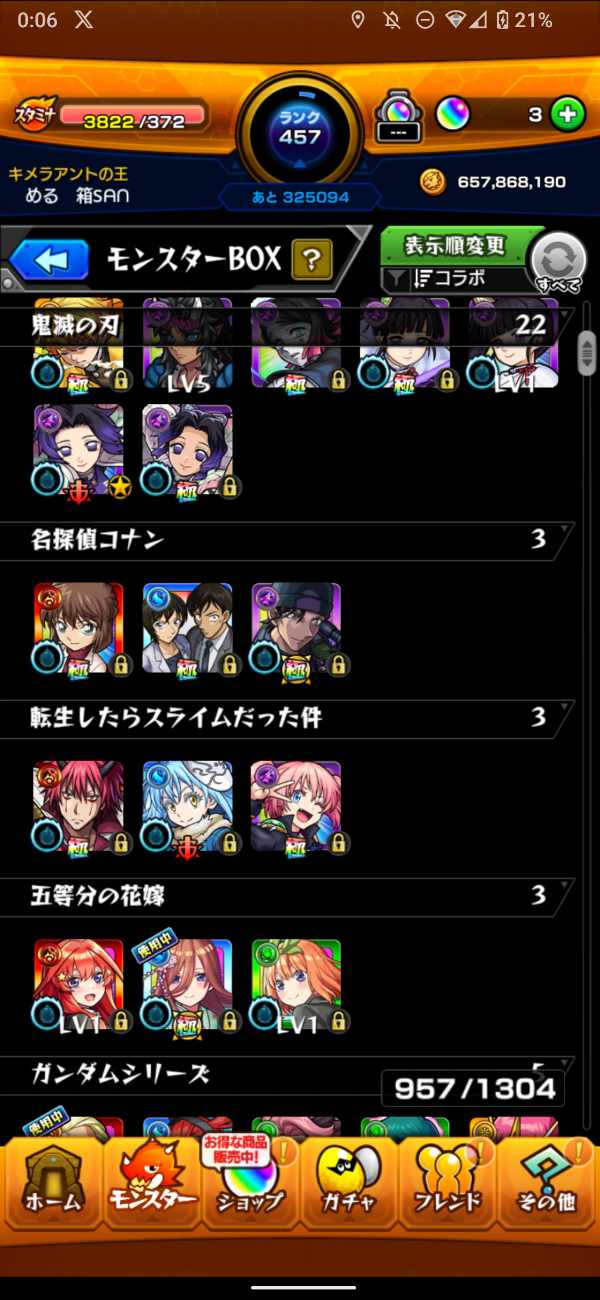Image resolution: width=600 pixels, height=1300 pixels.
Task: Select the green-framed monster under 五等分の花嫁
Action: (296, 984)
